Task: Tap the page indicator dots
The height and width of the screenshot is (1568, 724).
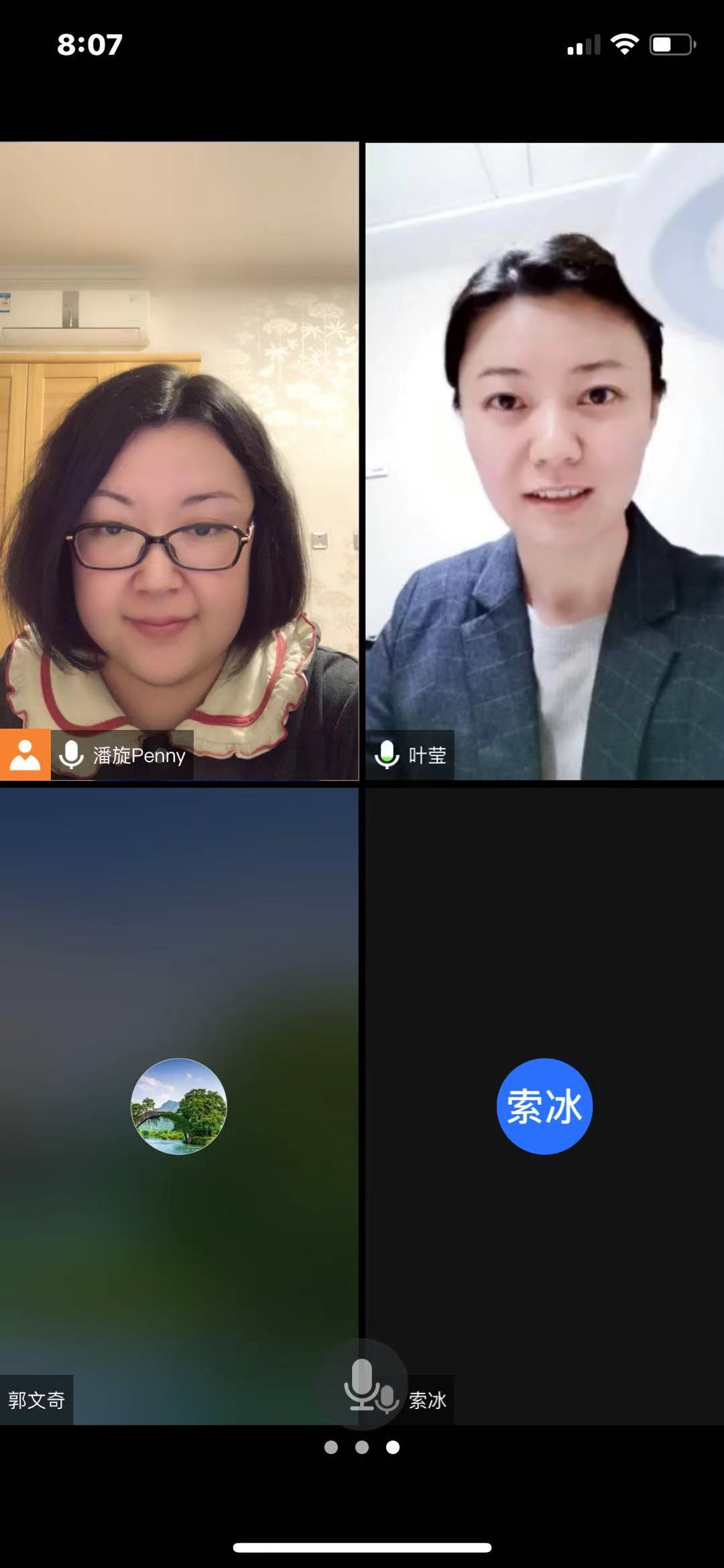Action: [x=362, y=1447]
